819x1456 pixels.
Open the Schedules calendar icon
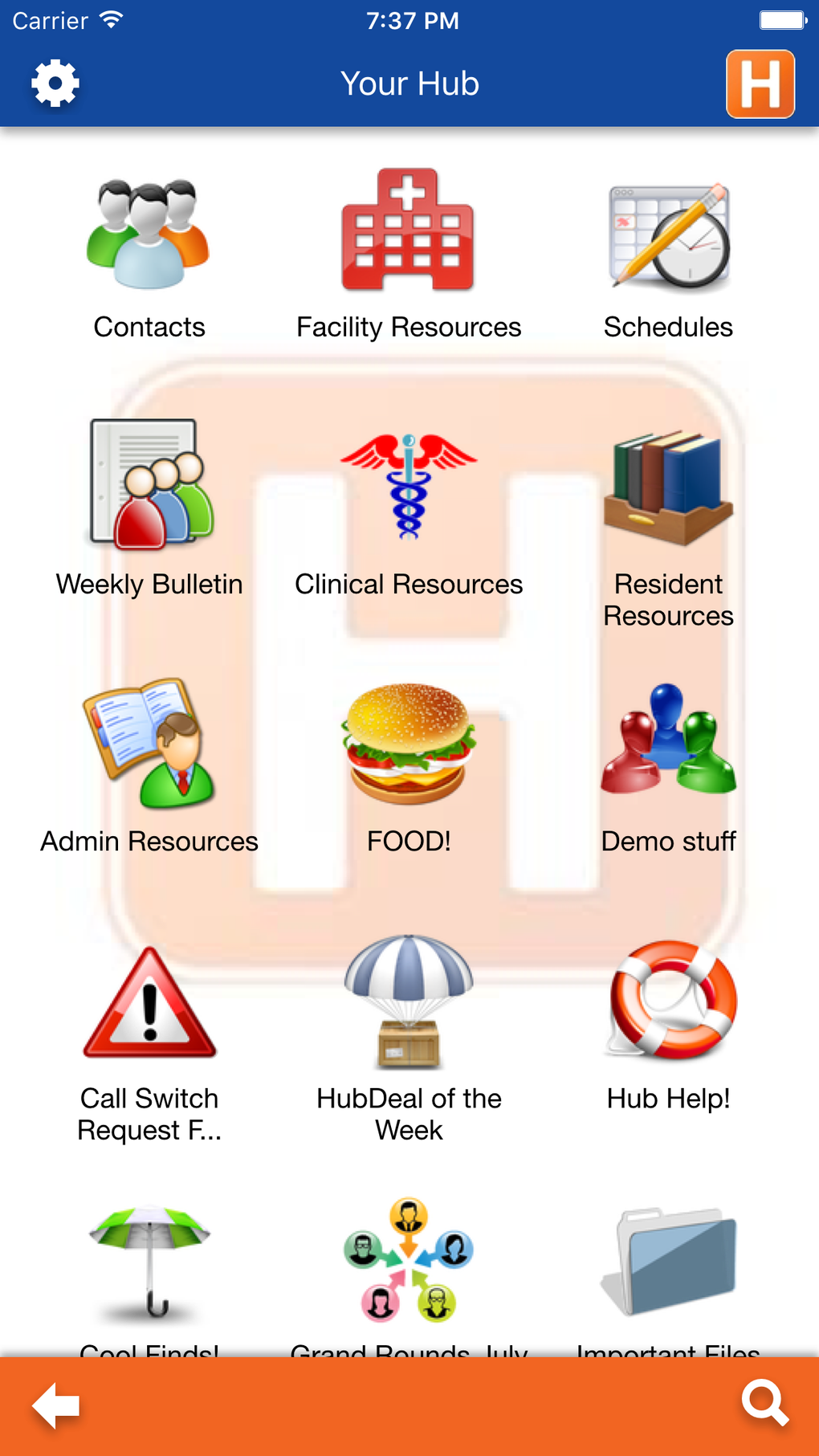pyautogui.click(x=669, y=233)
